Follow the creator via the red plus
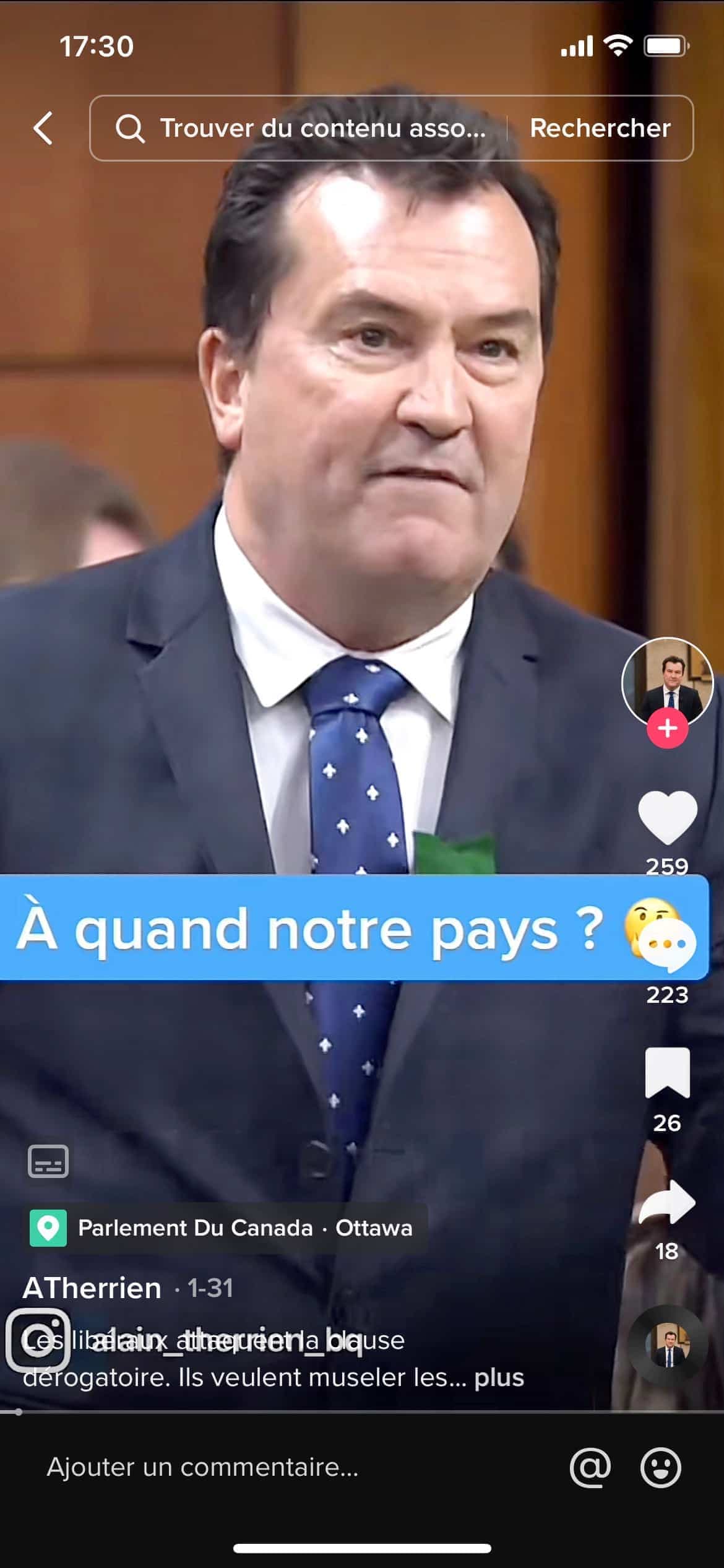The height and width of the screenshot is (1568, 724). point(667,729)
